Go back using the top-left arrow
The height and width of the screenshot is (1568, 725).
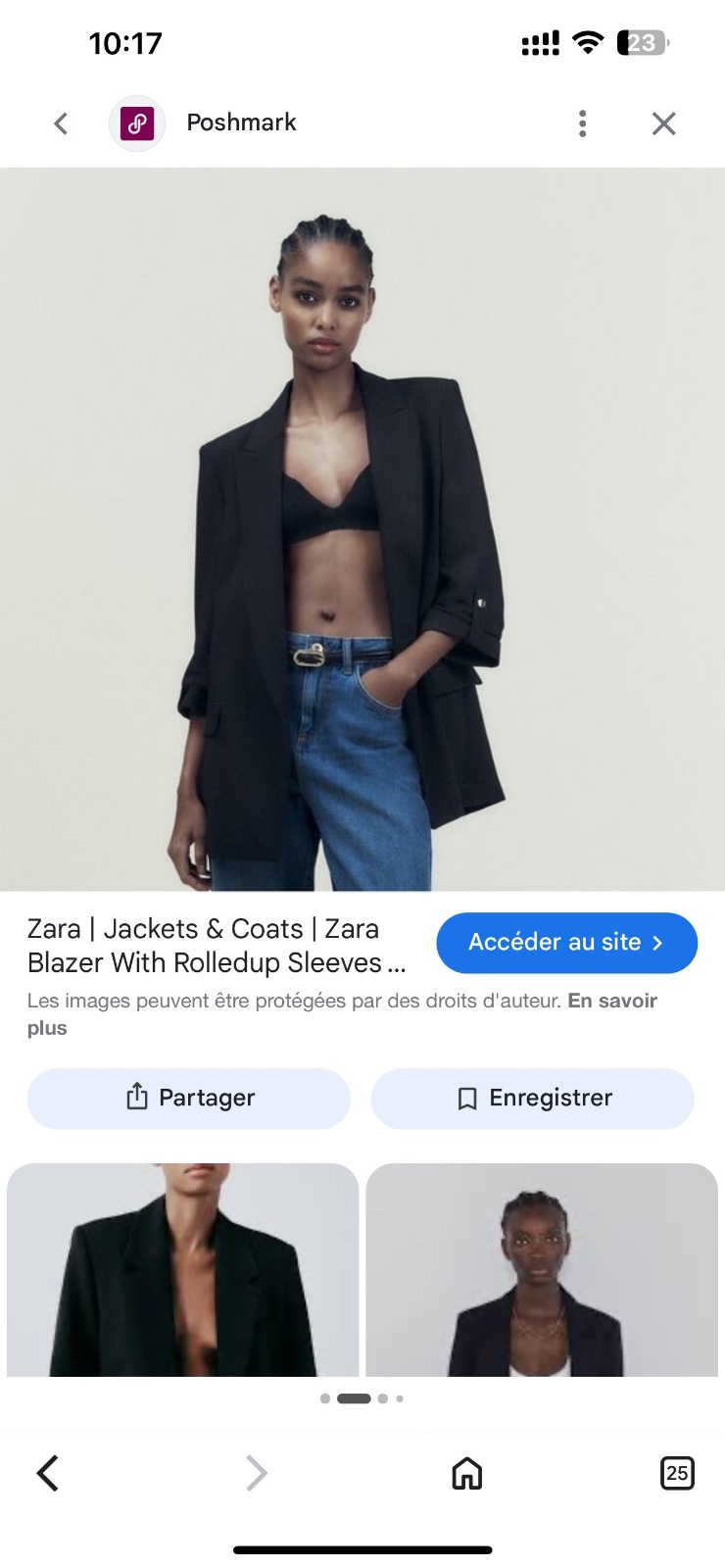click(61, 123)
